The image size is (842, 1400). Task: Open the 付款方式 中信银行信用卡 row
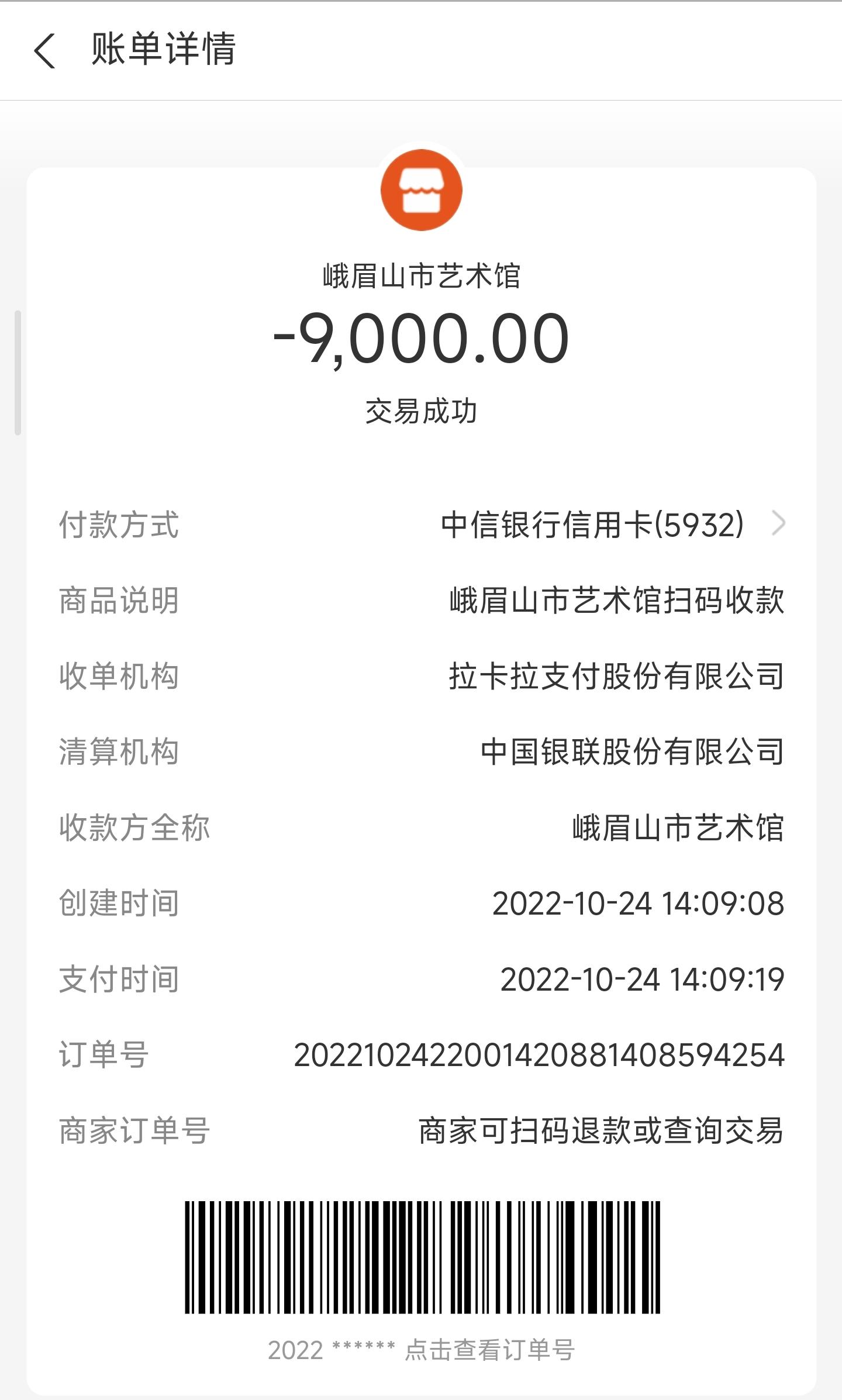611,524
